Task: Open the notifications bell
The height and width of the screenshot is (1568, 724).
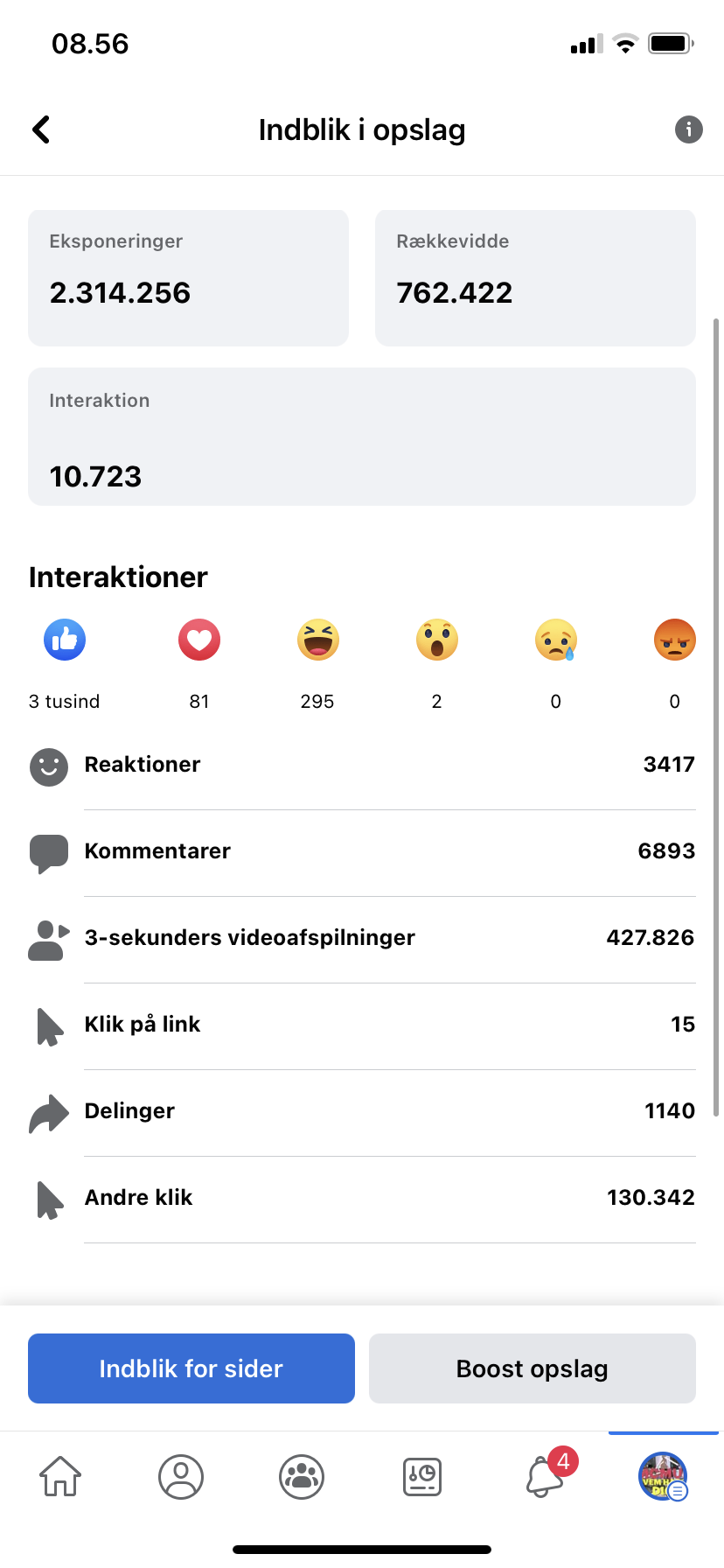Action: 544,1477
